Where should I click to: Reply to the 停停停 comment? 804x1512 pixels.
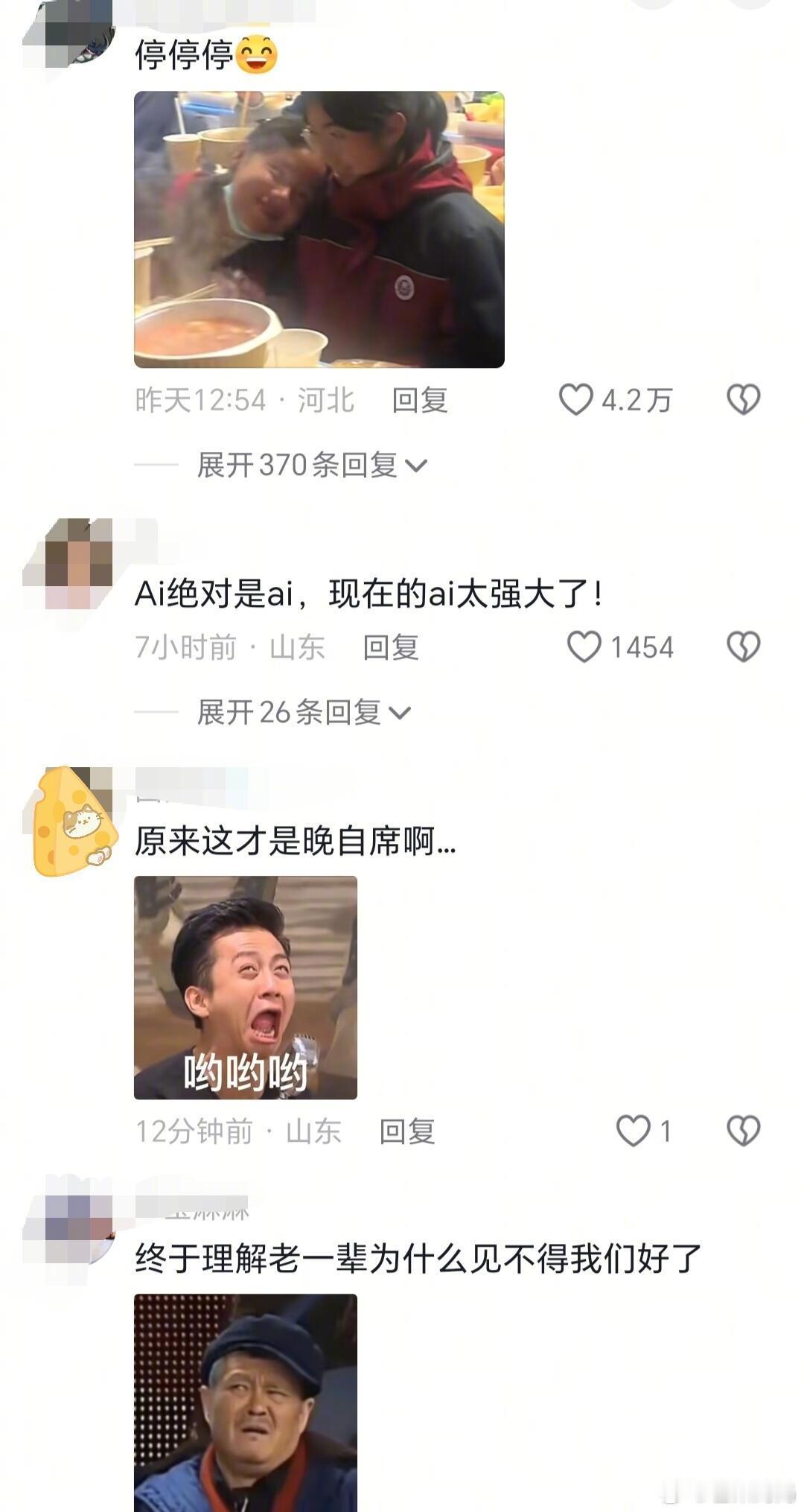421,399
